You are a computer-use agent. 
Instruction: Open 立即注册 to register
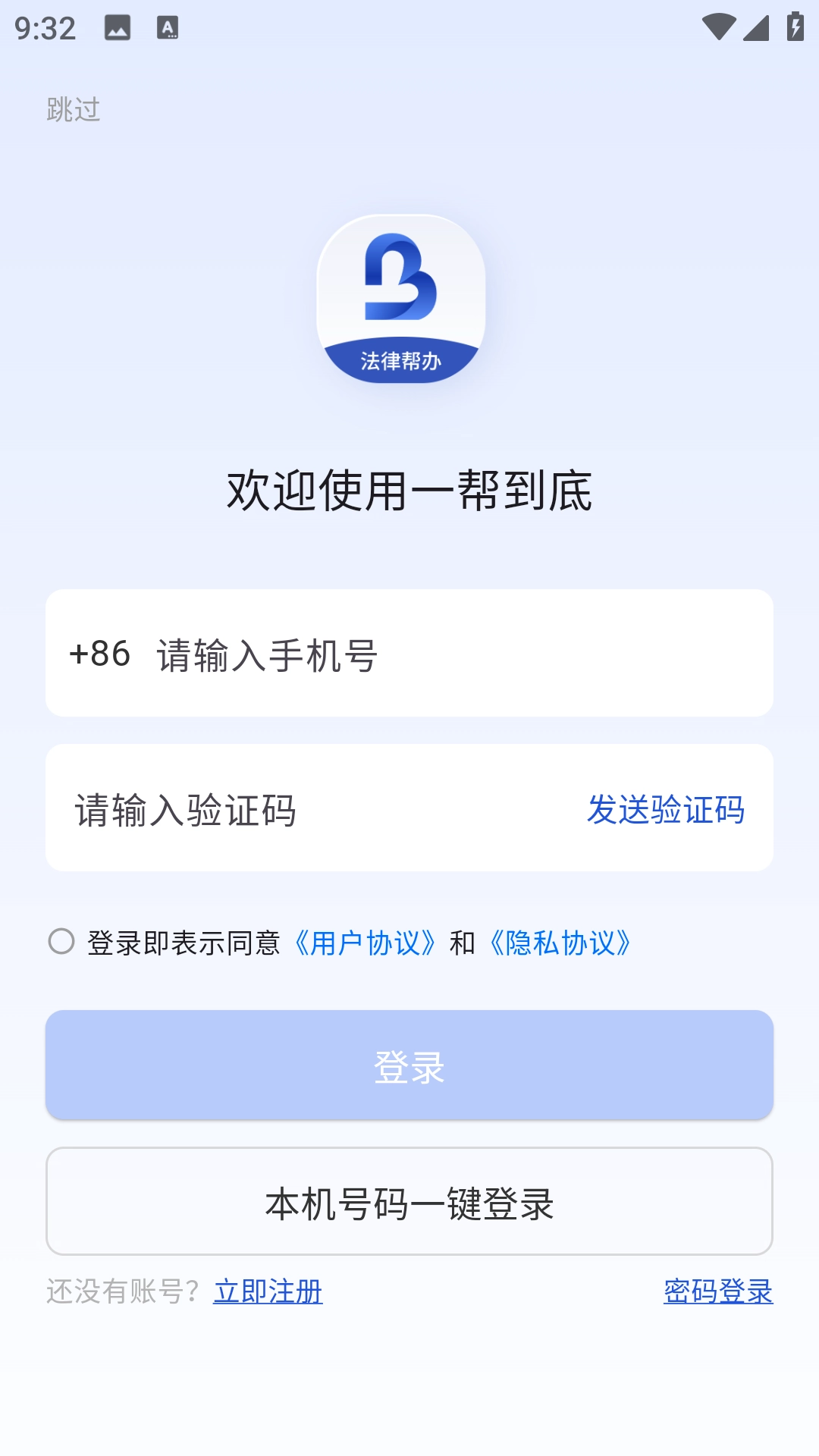coord(268,1291)
